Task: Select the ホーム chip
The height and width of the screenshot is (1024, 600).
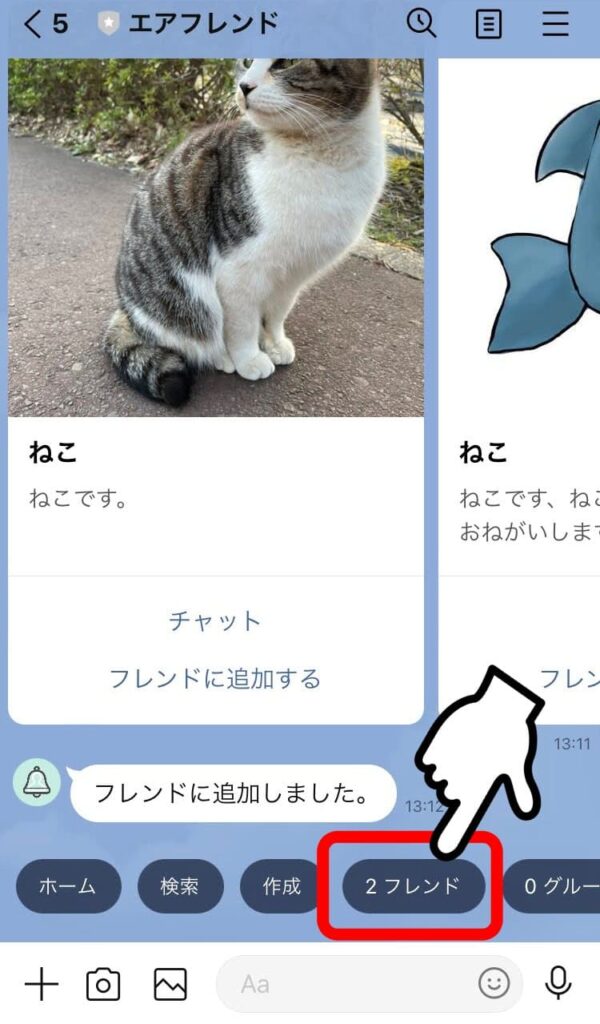Action: [68, 886]
